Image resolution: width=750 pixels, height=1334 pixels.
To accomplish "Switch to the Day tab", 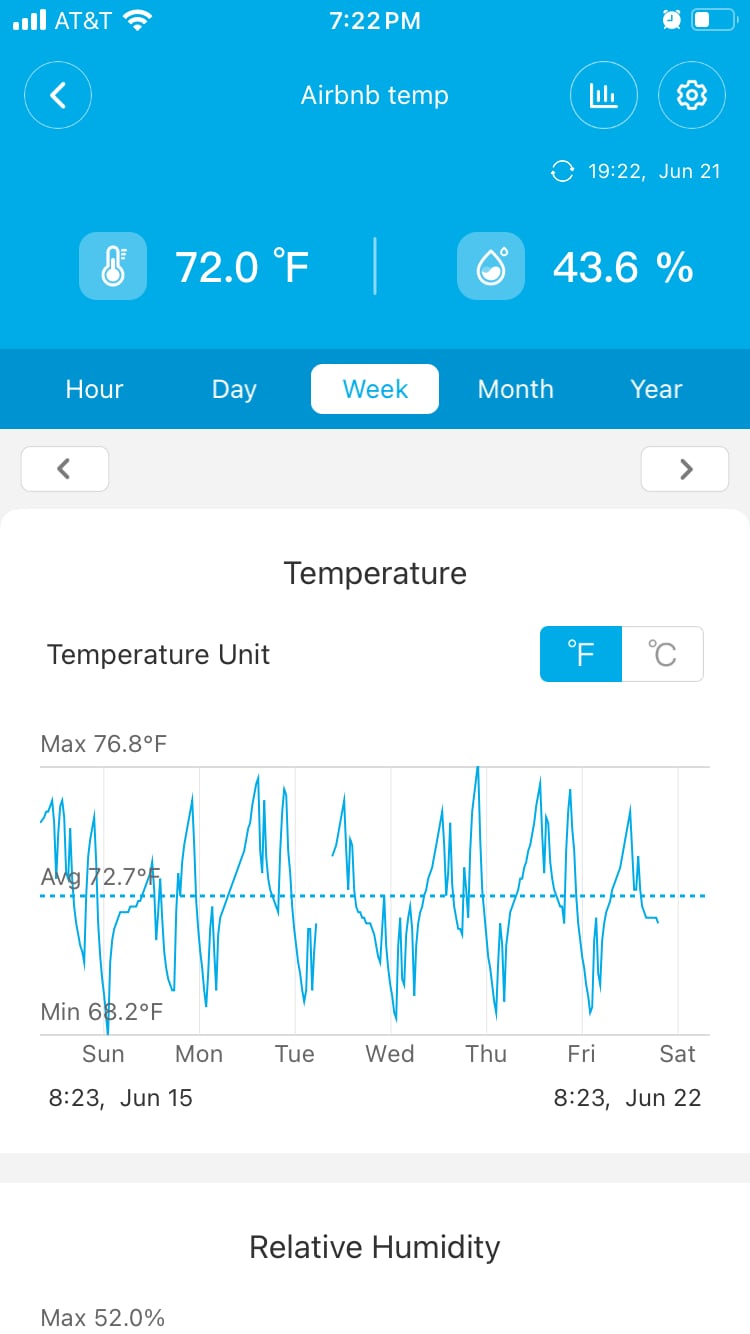I will pos(234,389).
